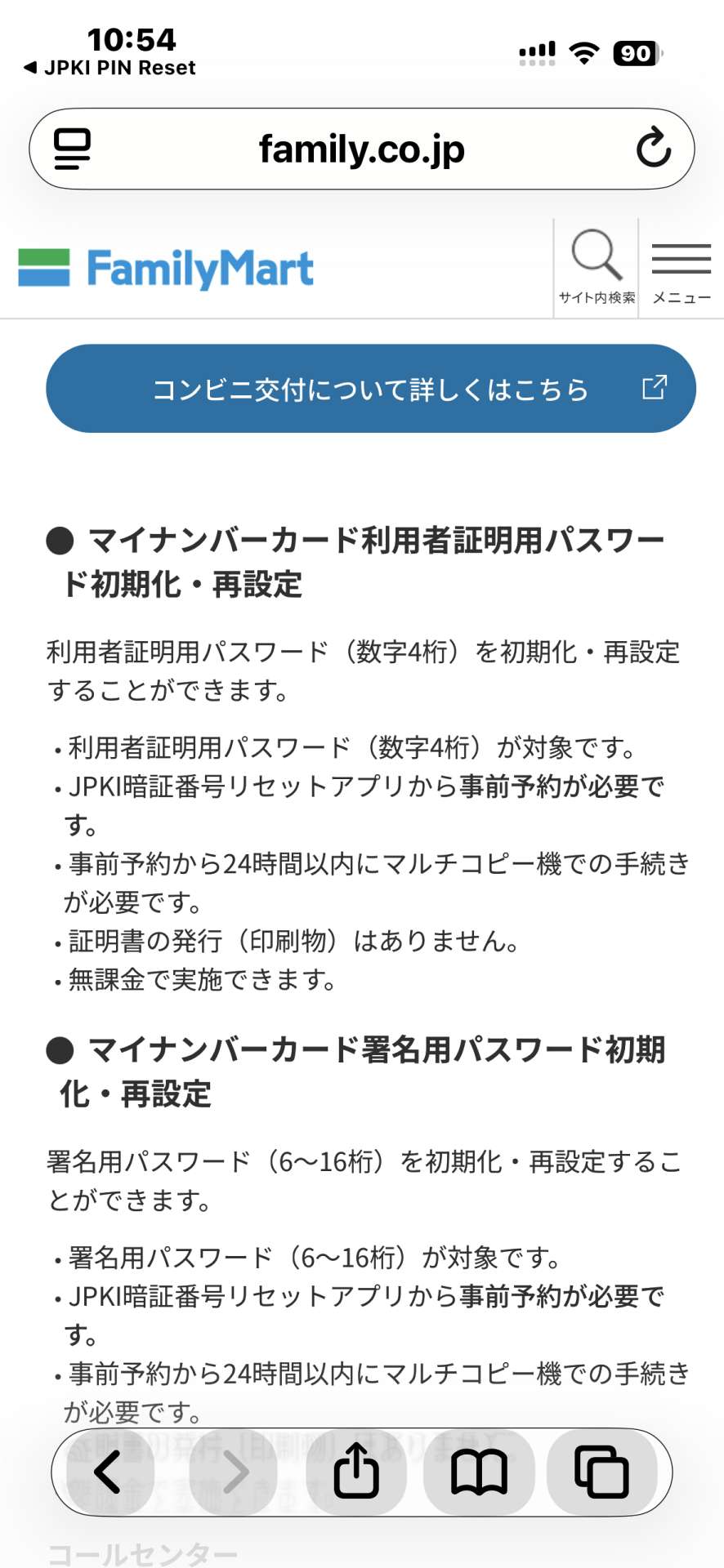Tap the family.co.jp address field
The width and height of the screenshot is (724, 1568).
(361, 149)
